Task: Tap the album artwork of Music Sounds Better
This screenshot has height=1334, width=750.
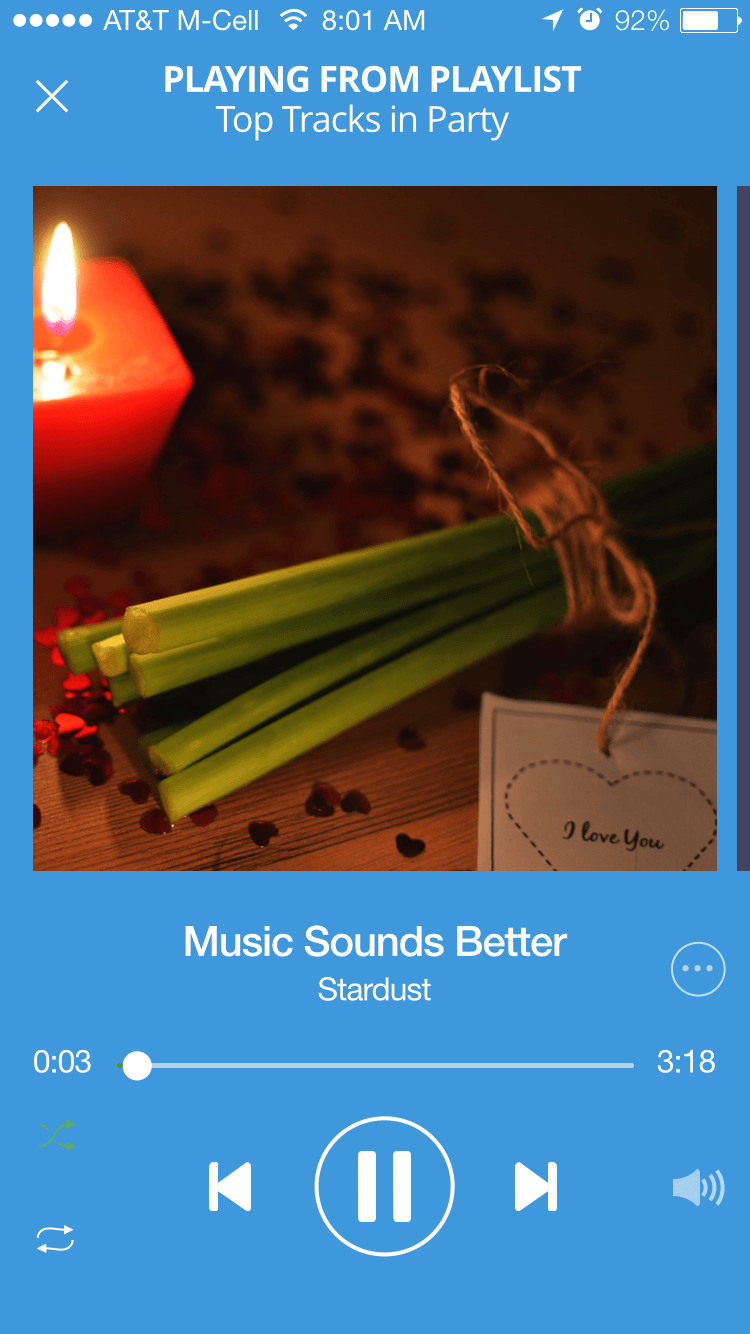Action: point(375,528)
